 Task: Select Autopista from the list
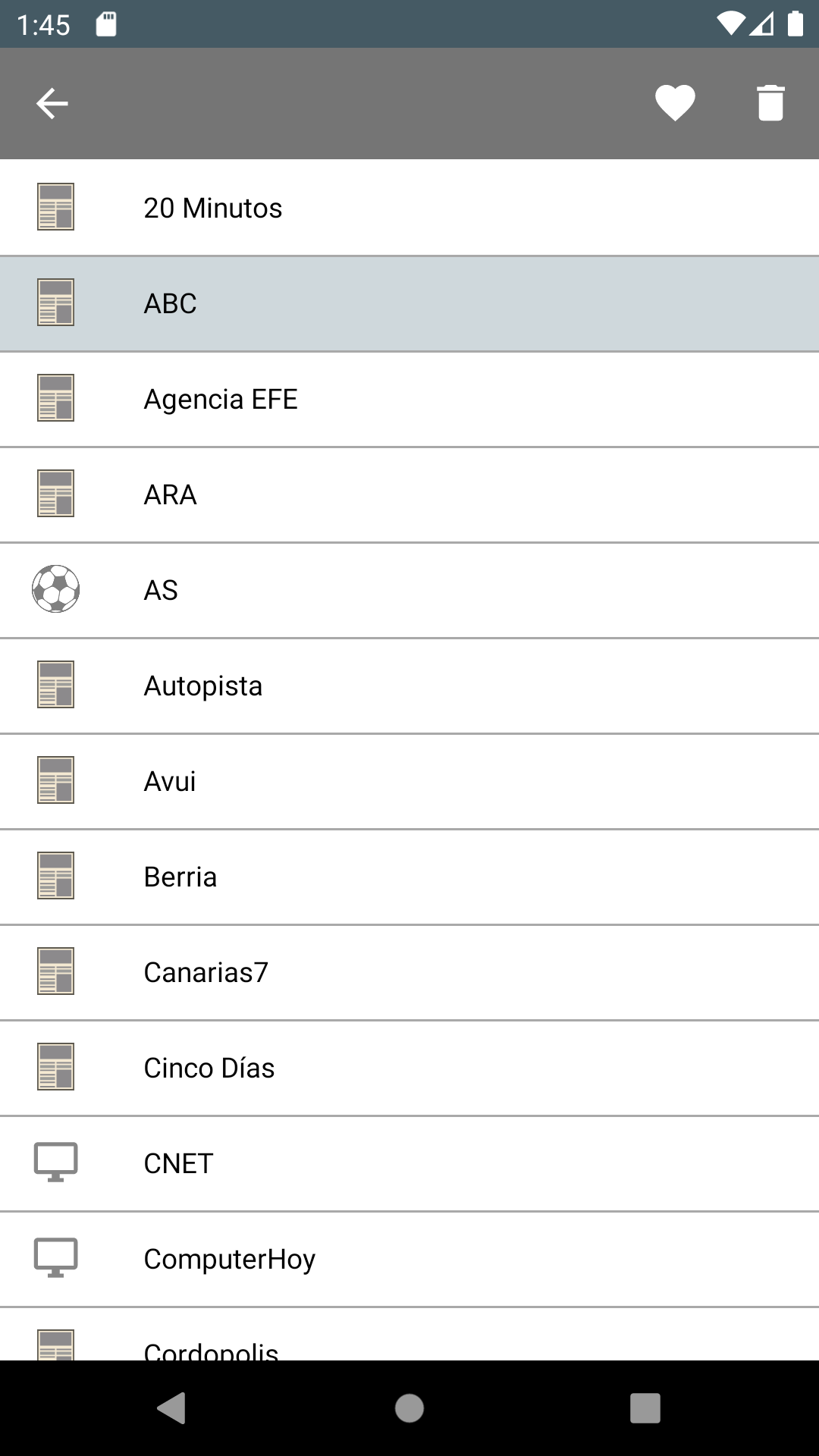(x=409, y=686)
